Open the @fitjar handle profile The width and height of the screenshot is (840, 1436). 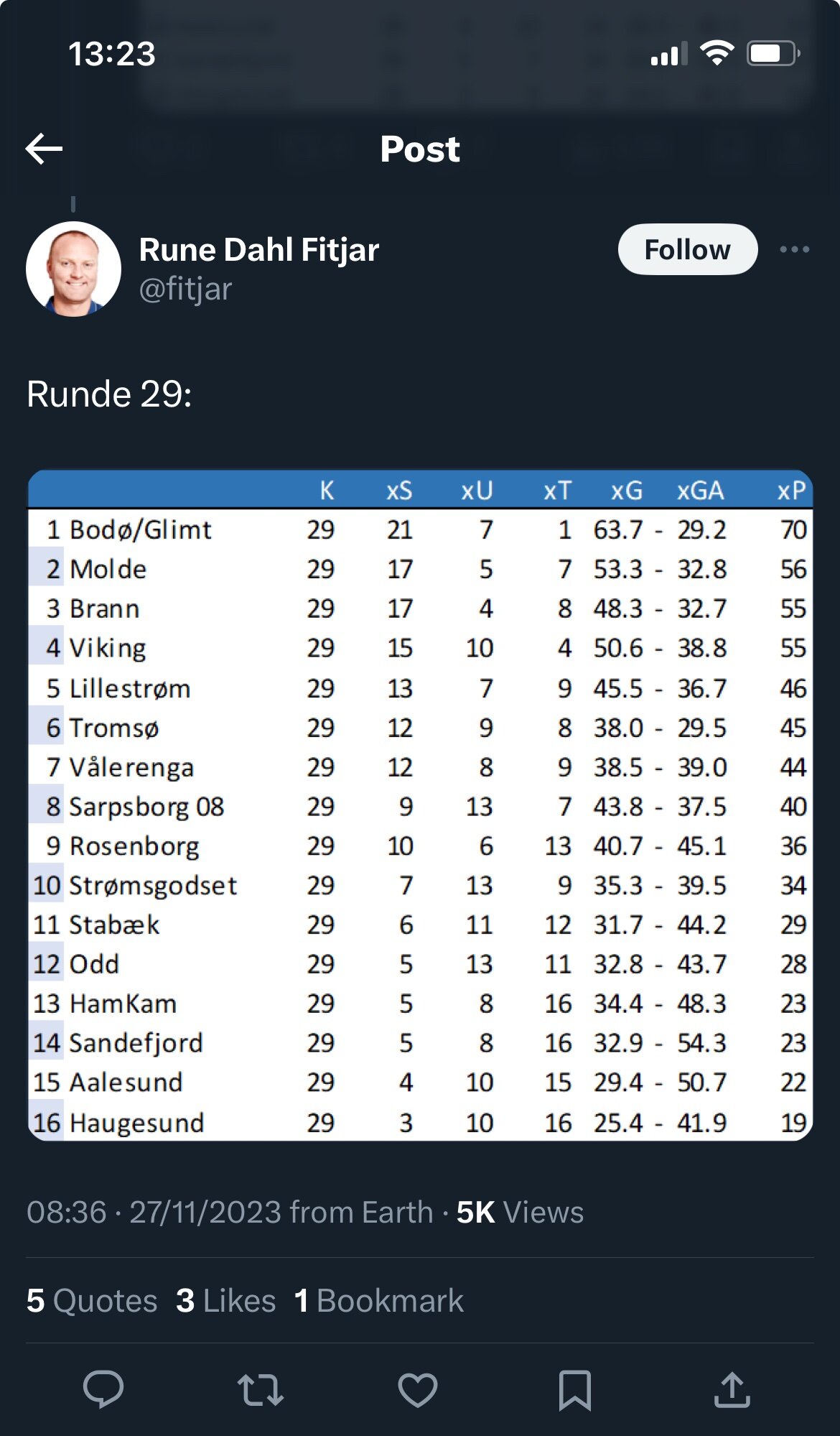click(x=185, y=289)
